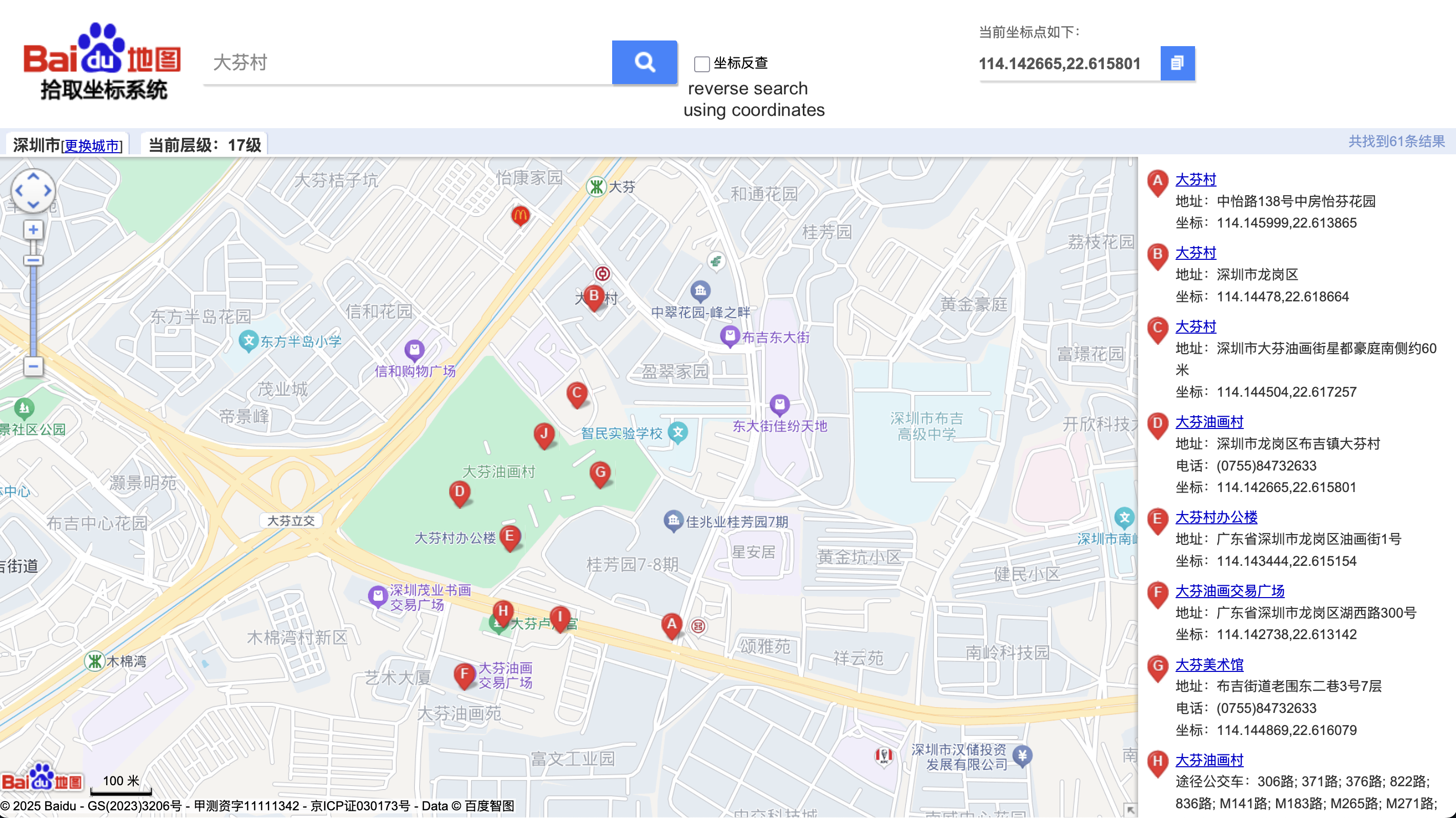This screenshot has width=1456, height=818.
Task: Collapse the overview map corner arrow
Action: click(x=1129, y=810)
